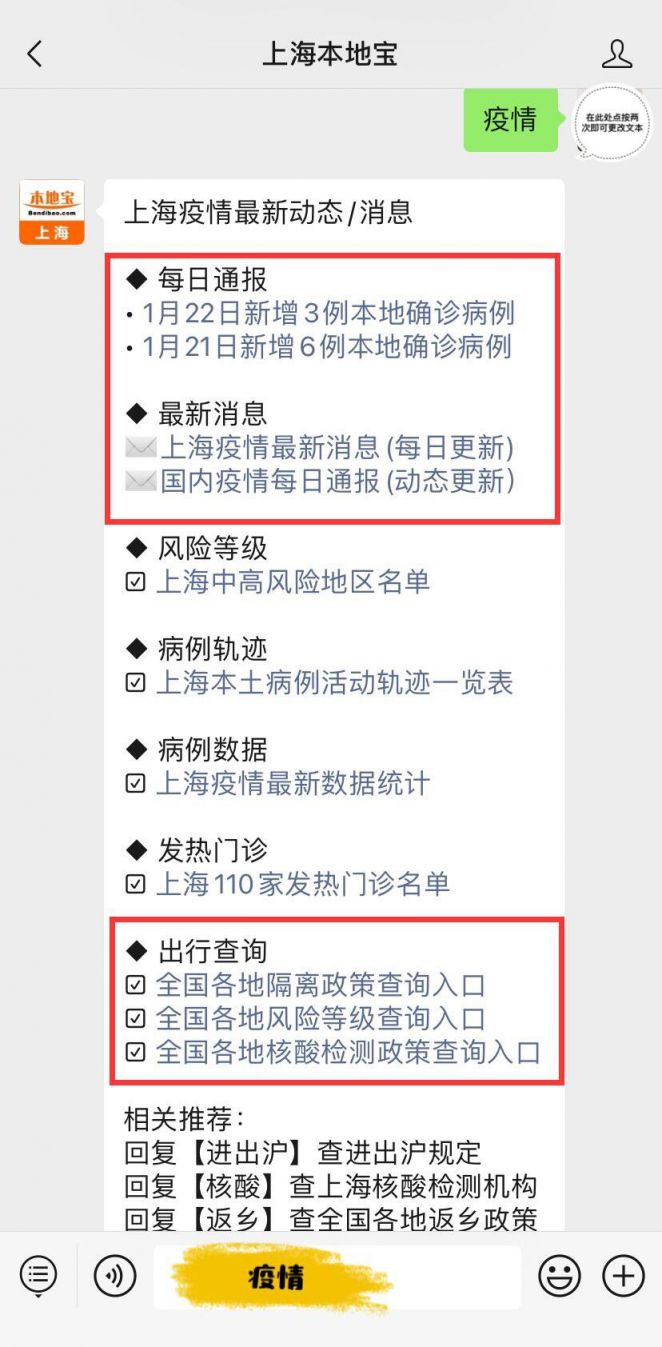Open 全国各地隔离政策查询入口 link
This screenshot has width=662, height=1347.
coord(320,985)
